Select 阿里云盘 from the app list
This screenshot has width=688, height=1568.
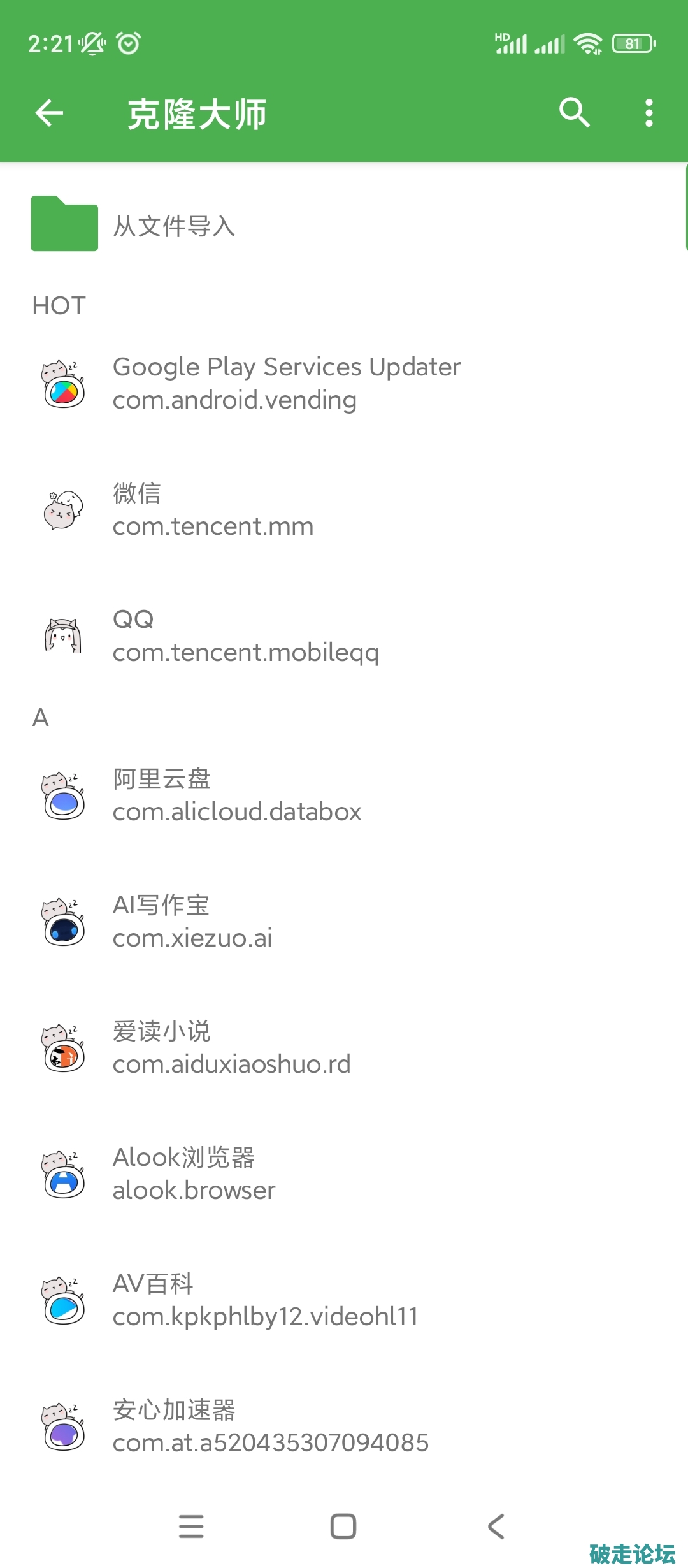pos(237,795)
